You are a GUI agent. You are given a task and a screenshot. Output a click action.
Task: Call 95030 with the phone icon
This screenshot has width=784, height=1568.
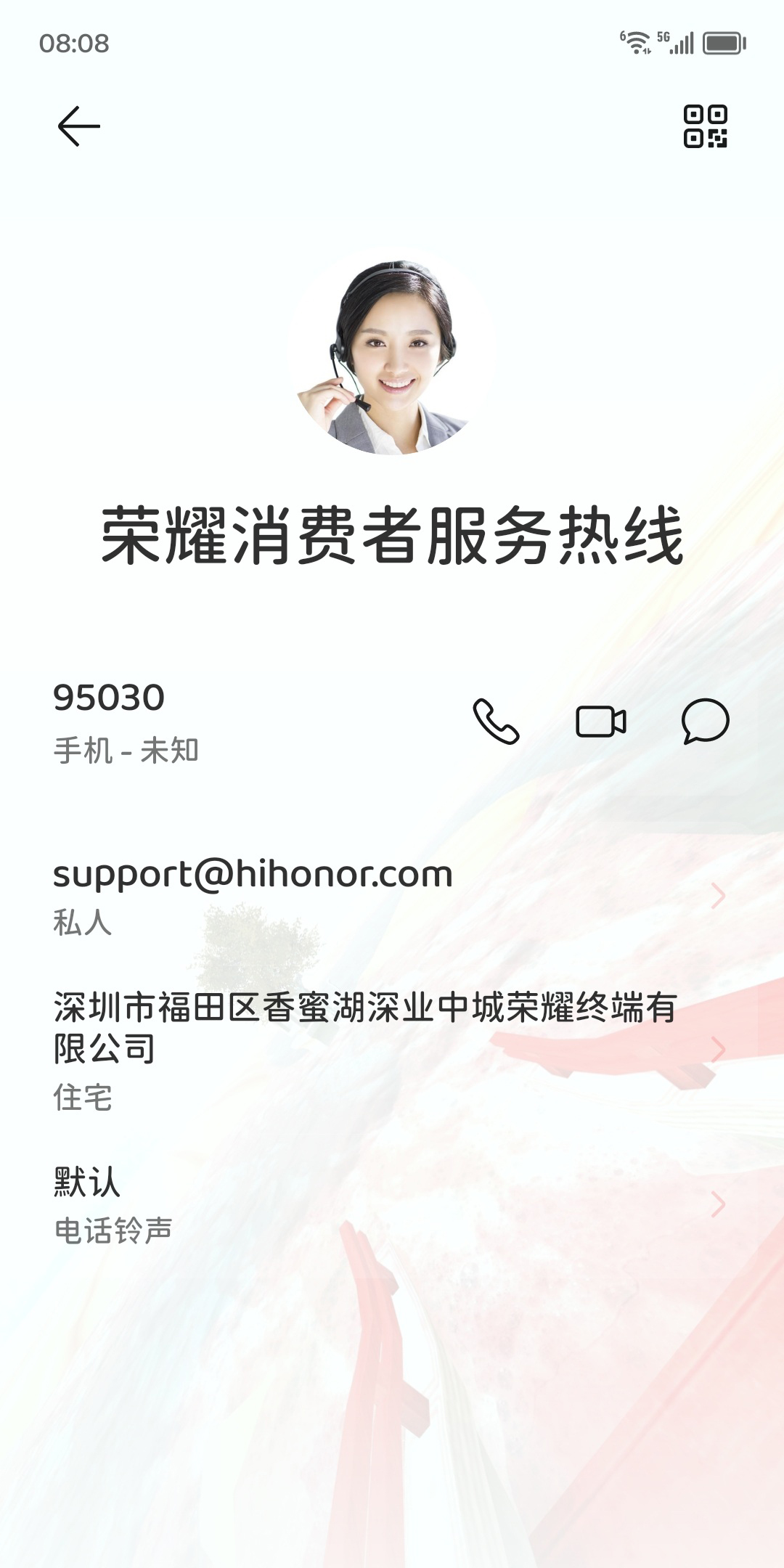[x=496, y=722]
